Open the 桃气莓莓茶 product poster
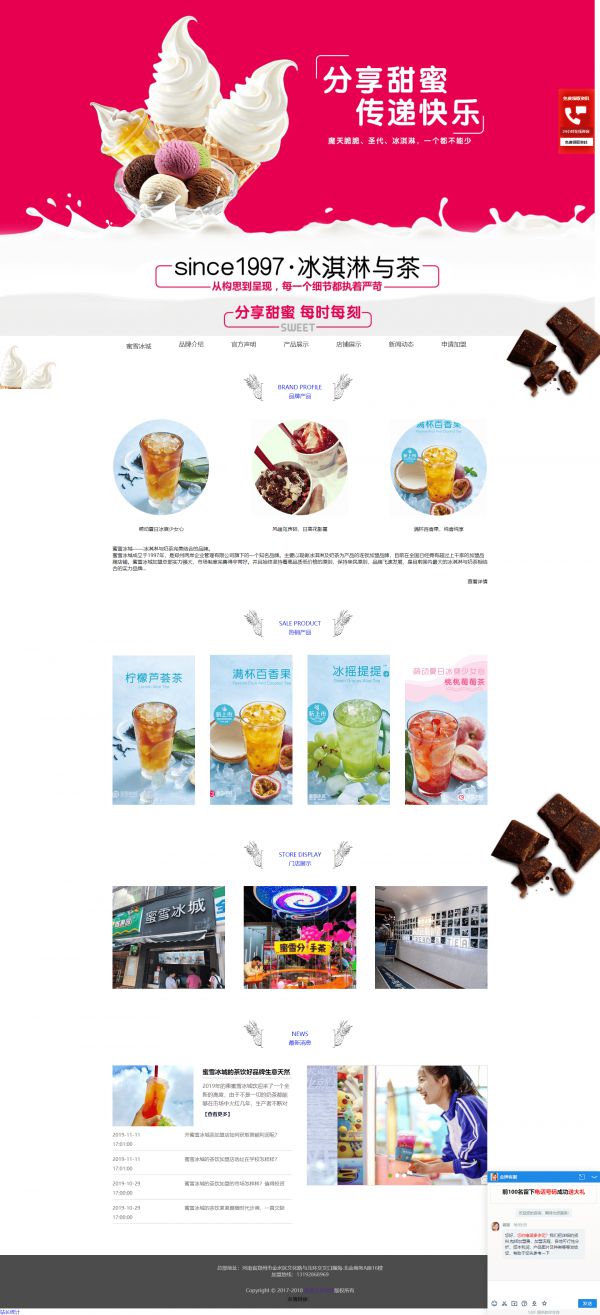This screenshot has width=600, height=1315. pyautogui.click(x=446, y=730)
